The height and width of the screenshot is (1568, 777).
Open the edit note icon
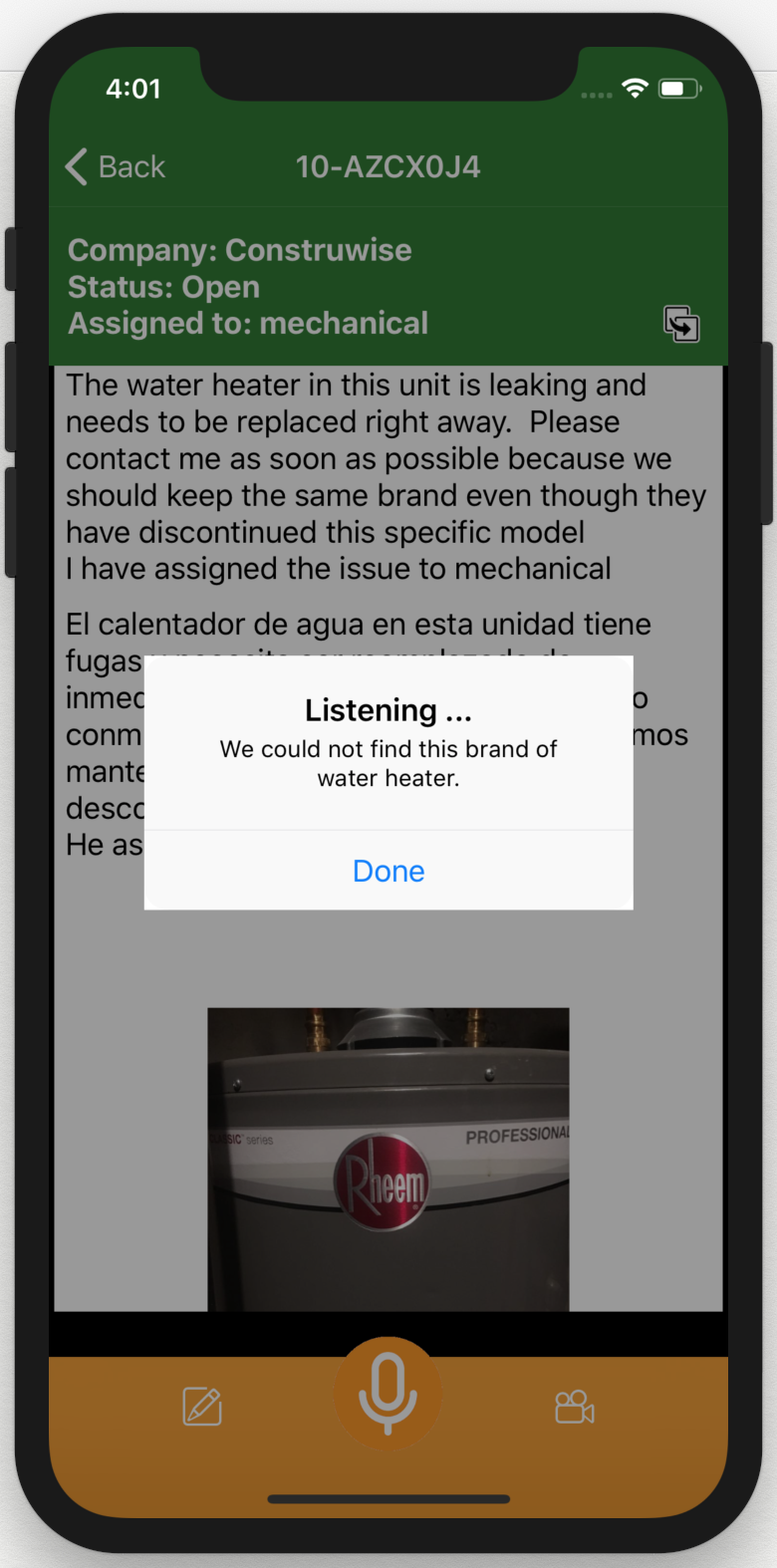202,1406
